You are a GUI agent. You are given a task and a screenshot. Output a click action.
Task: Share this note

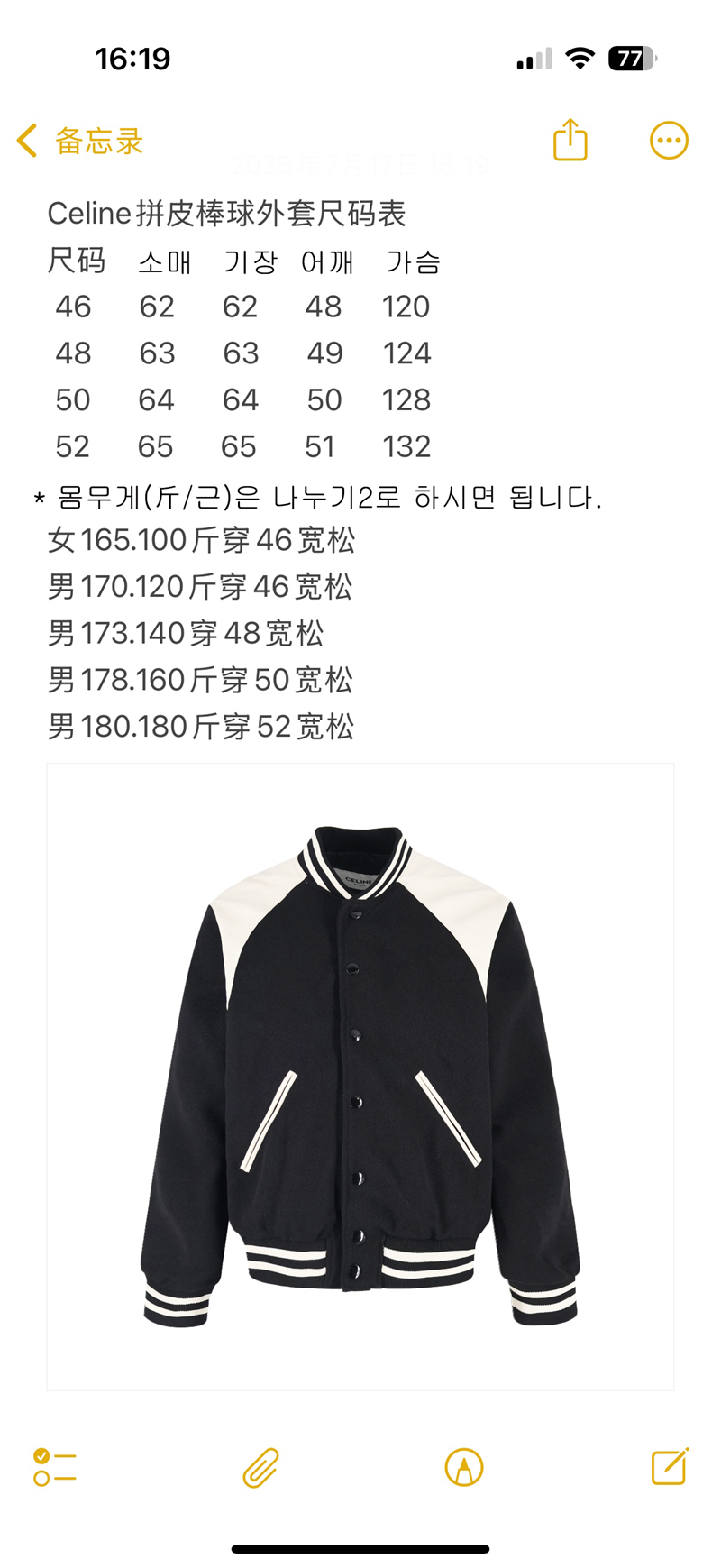[x=570, y=140]
